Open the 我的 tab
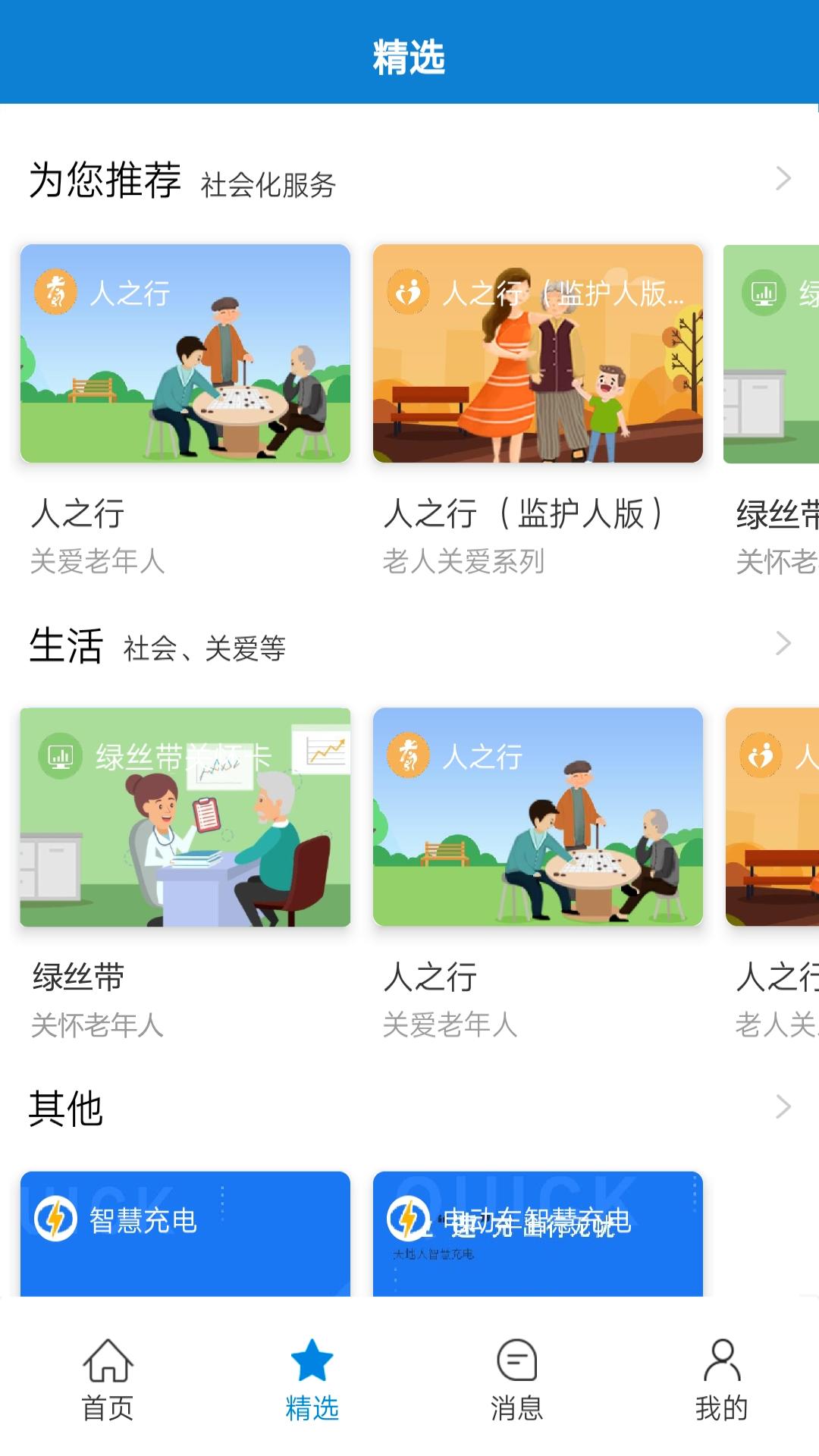This screenshot has height=1456, width=819. click(721, 1379)
